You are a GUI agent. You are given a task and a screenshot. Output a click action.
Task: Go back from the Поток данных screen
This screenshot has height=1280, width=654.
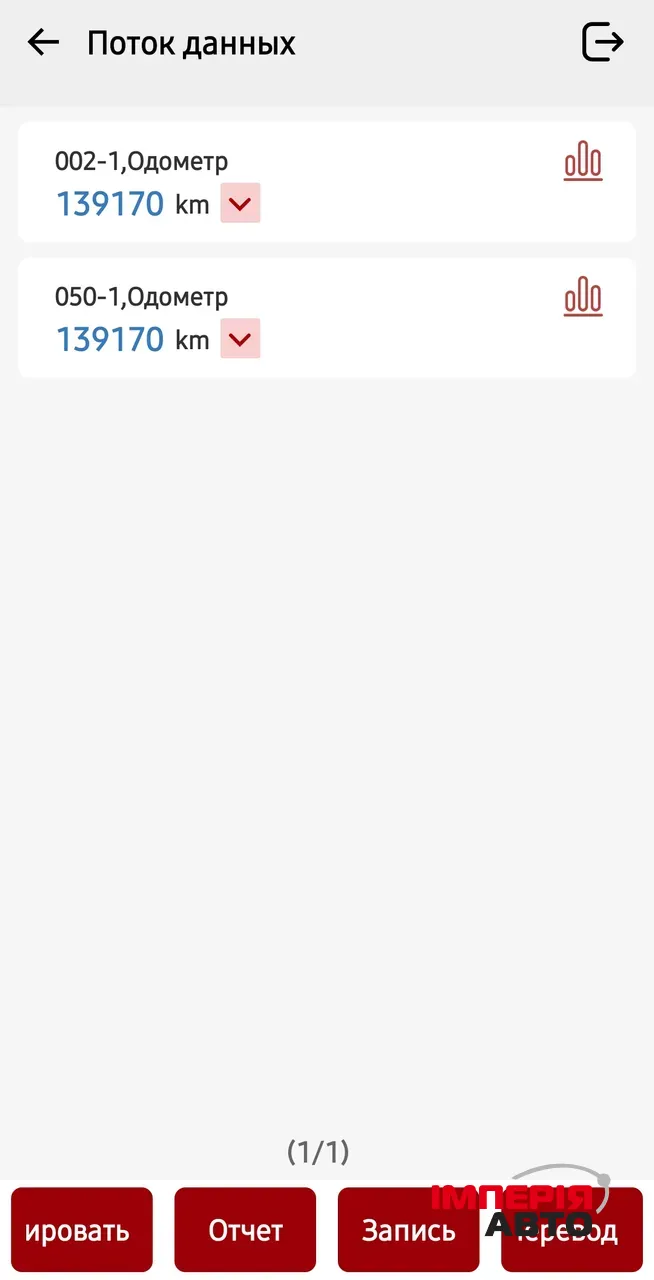pyautogui.click(x=43, y=43)
